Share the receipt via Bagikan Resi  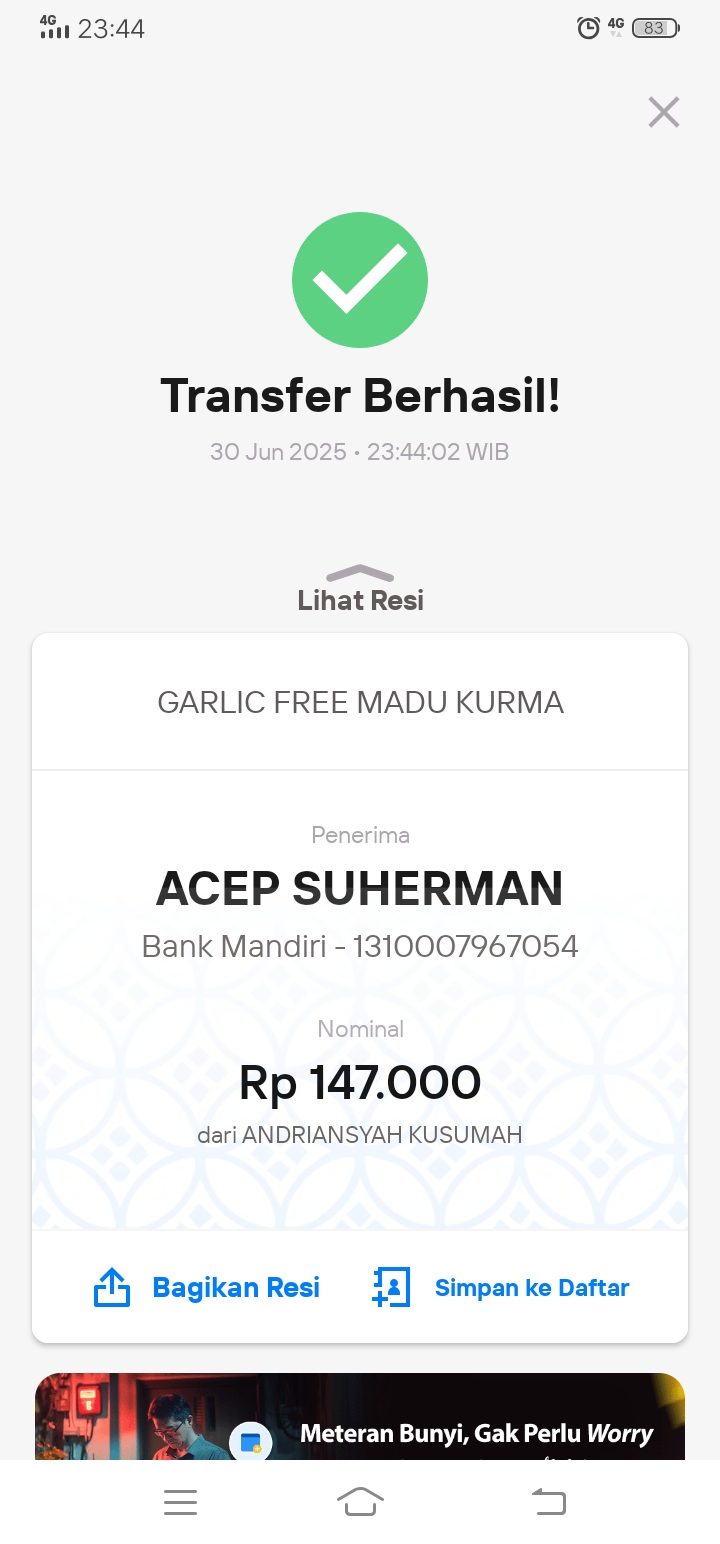click(x=207, y=1287)
